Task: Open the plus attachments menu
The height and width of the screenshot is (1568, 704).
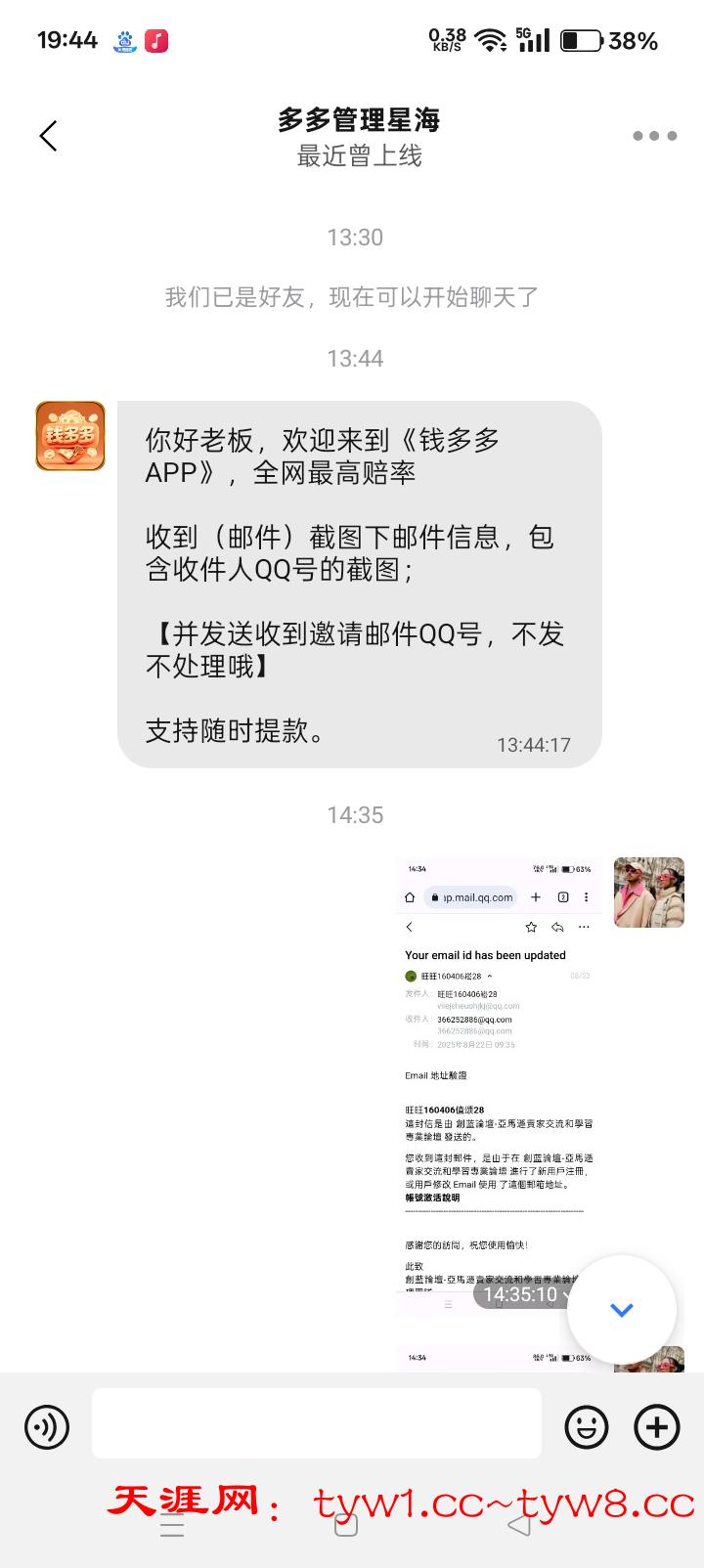Action: [x=657, y=1426]
